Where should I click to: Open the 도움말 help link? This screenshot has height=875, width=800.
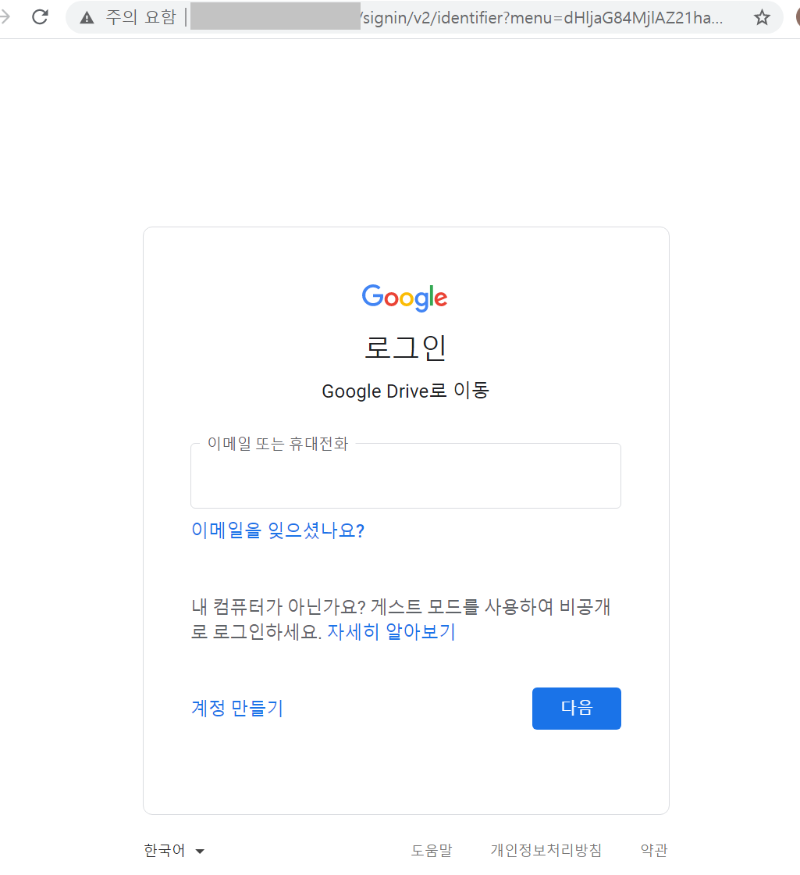(431, 851)
